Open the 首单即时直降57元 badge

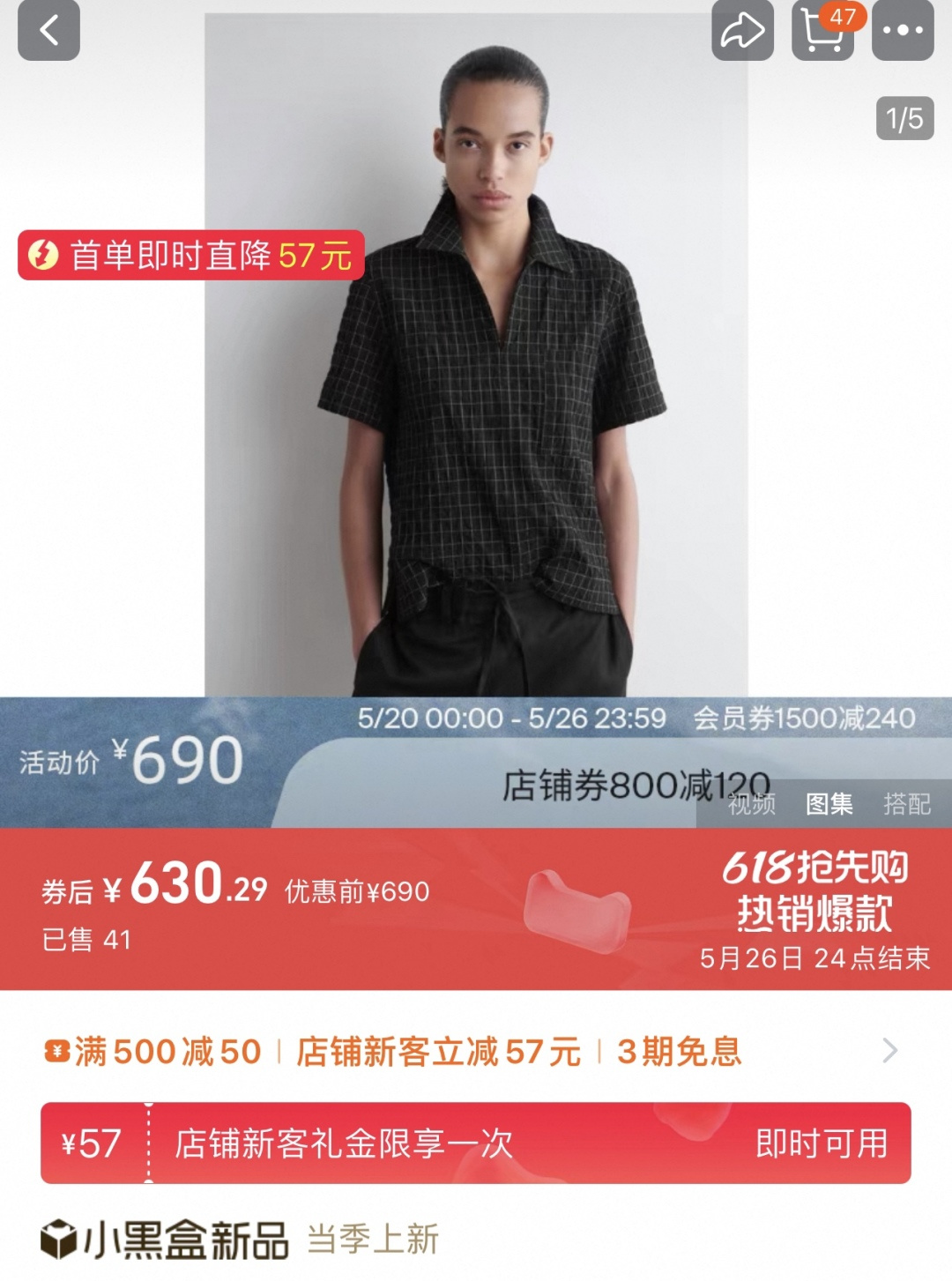[x=191, y=256]
